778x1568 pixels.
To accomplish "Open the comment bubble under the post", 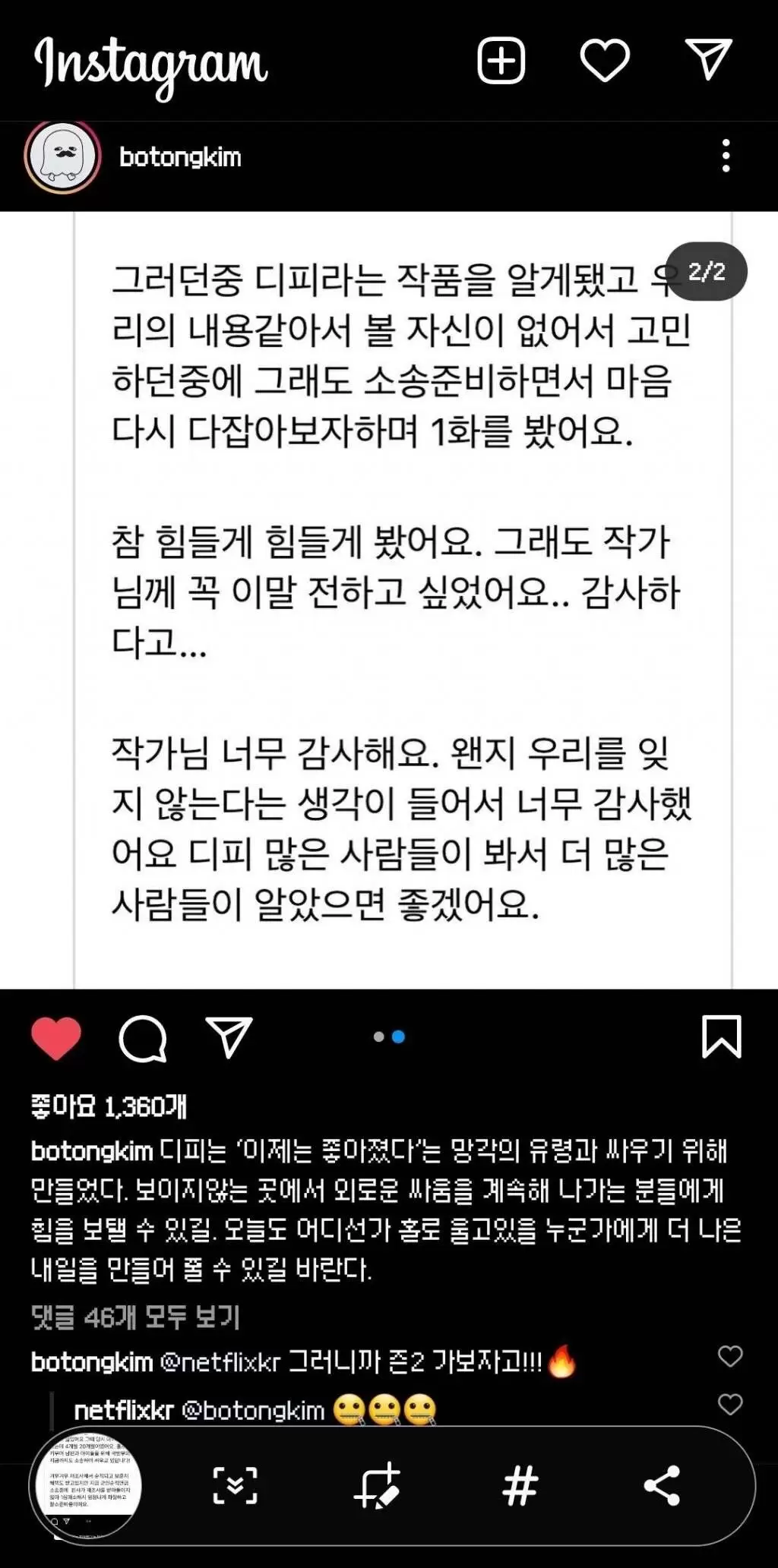I will (143, 1037).
